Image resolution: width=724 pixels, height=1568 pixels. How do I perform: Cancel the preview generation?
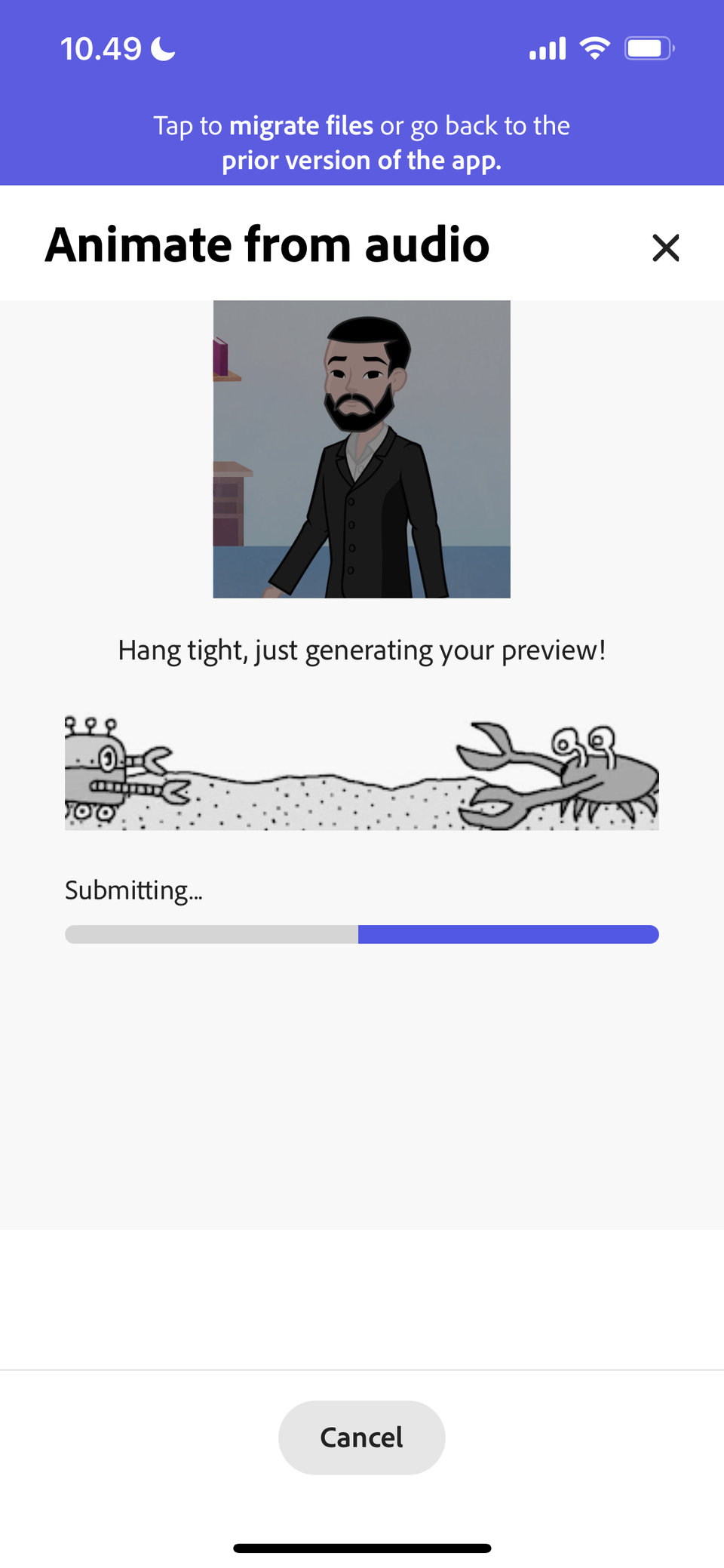pyautogui.click(x=361, y=1437)
